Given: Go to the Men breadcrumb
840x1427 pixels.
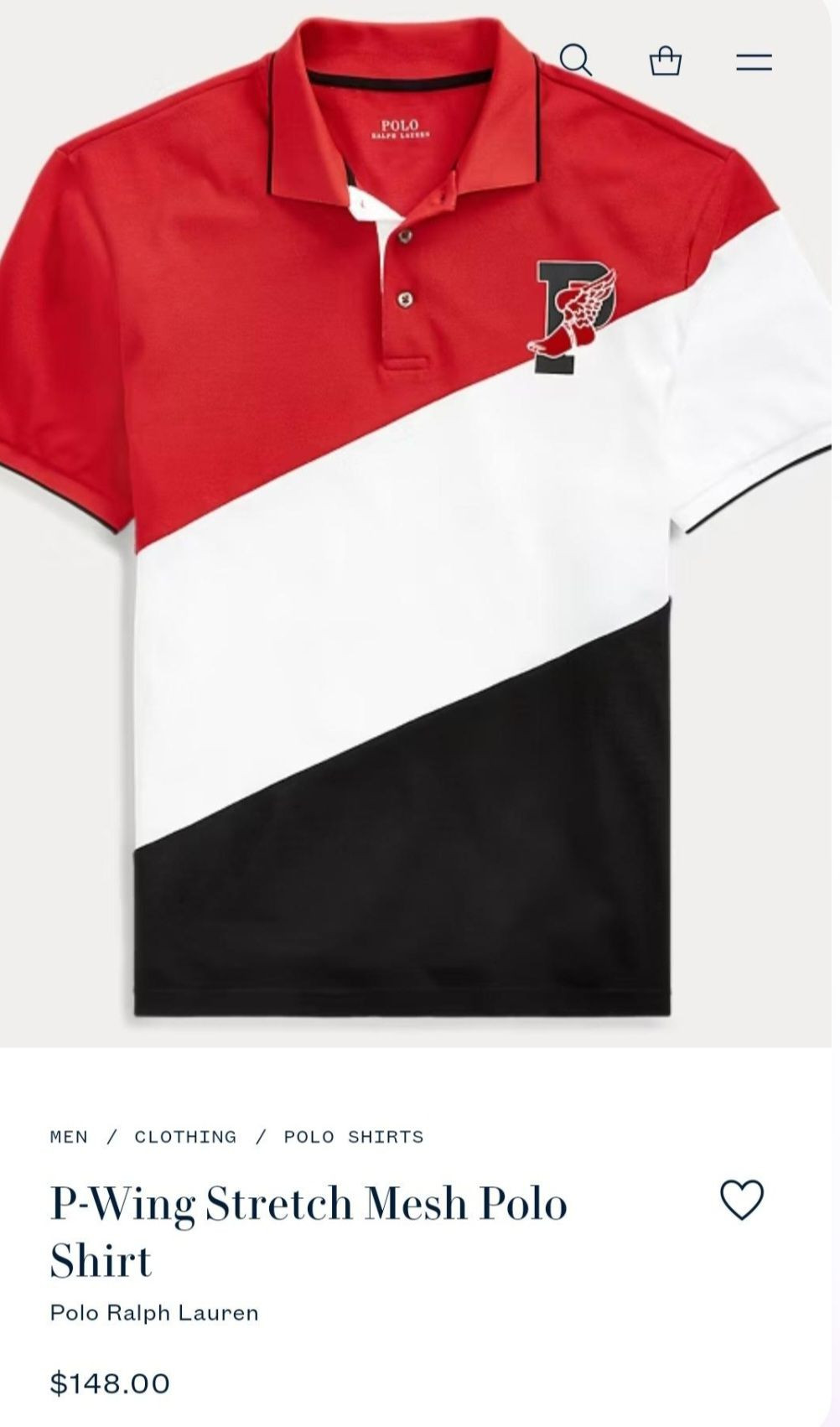Looking at the screenshot, I should [69, 1137].
